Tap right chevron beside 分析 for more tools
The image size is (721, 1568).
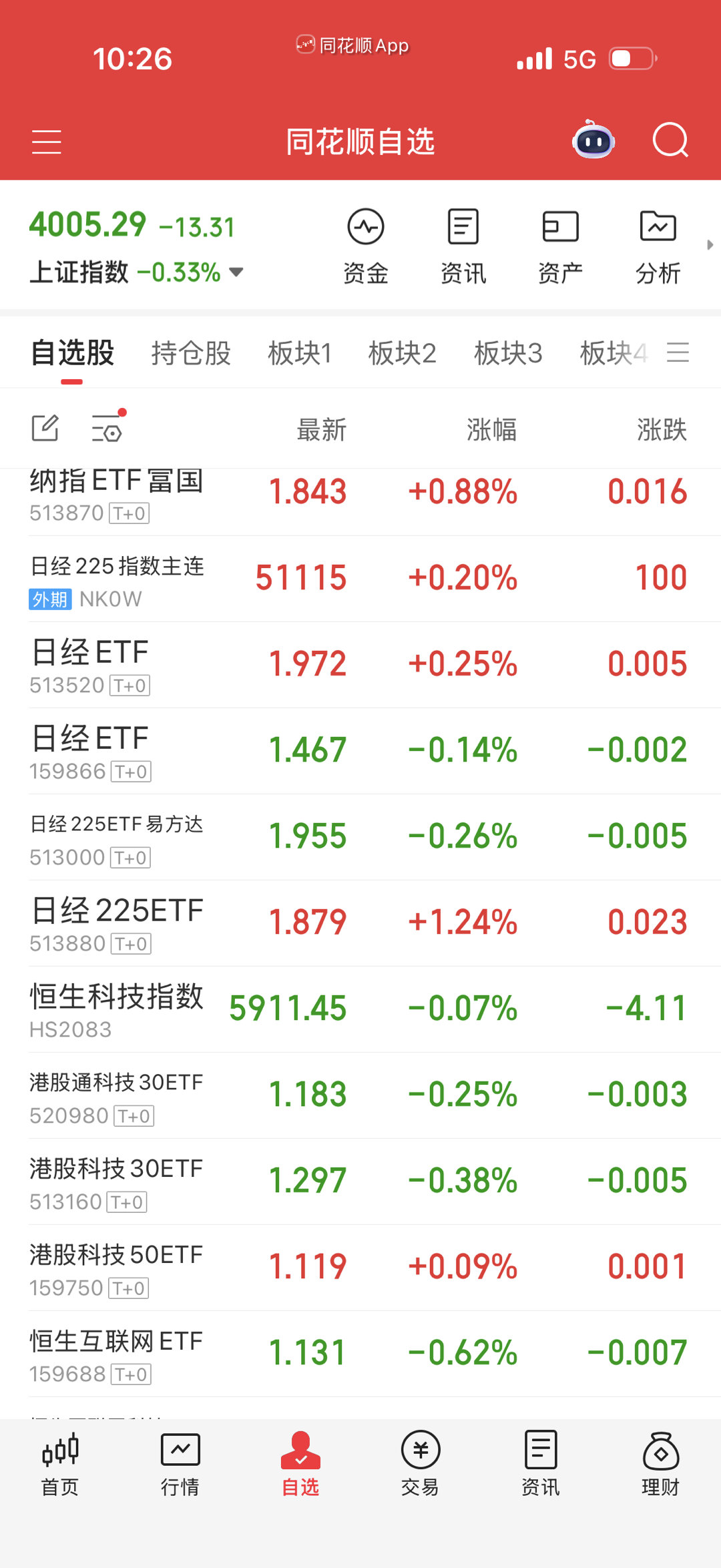pyautogui.click(x=710, y=245)
